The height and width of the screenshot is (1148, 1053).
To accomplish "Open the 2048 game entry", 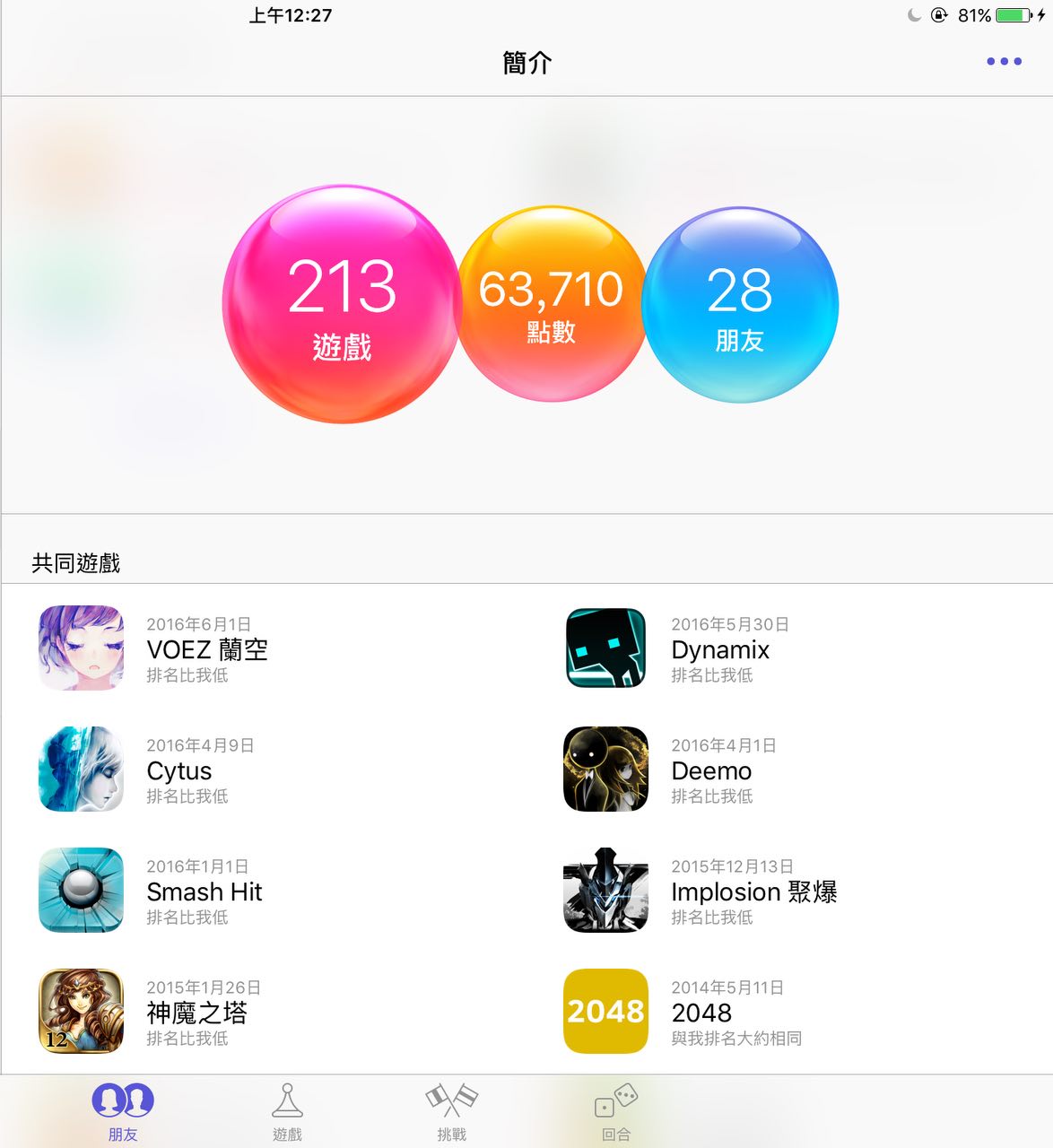I will click(x=701, y=1013).
